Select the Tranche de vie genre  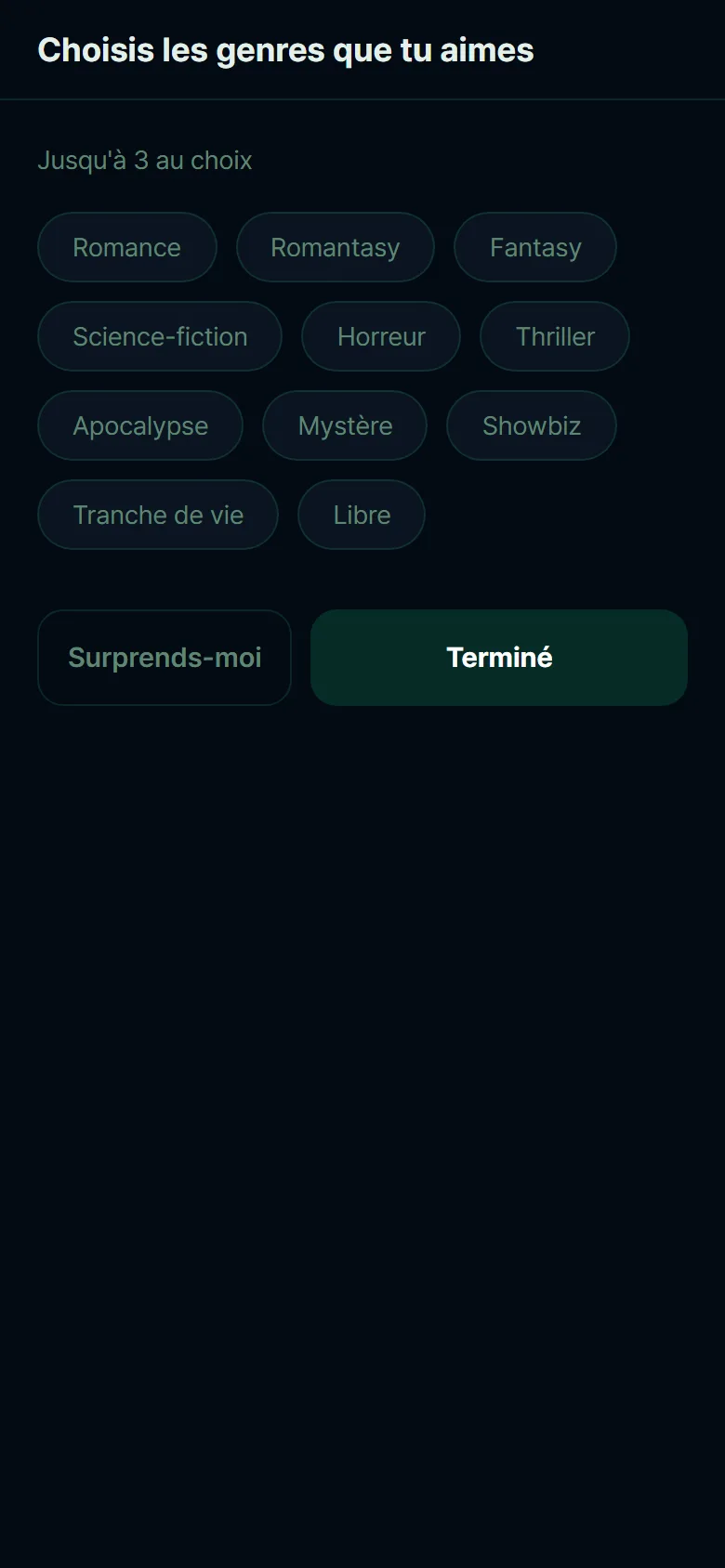[x=158, y=515]
